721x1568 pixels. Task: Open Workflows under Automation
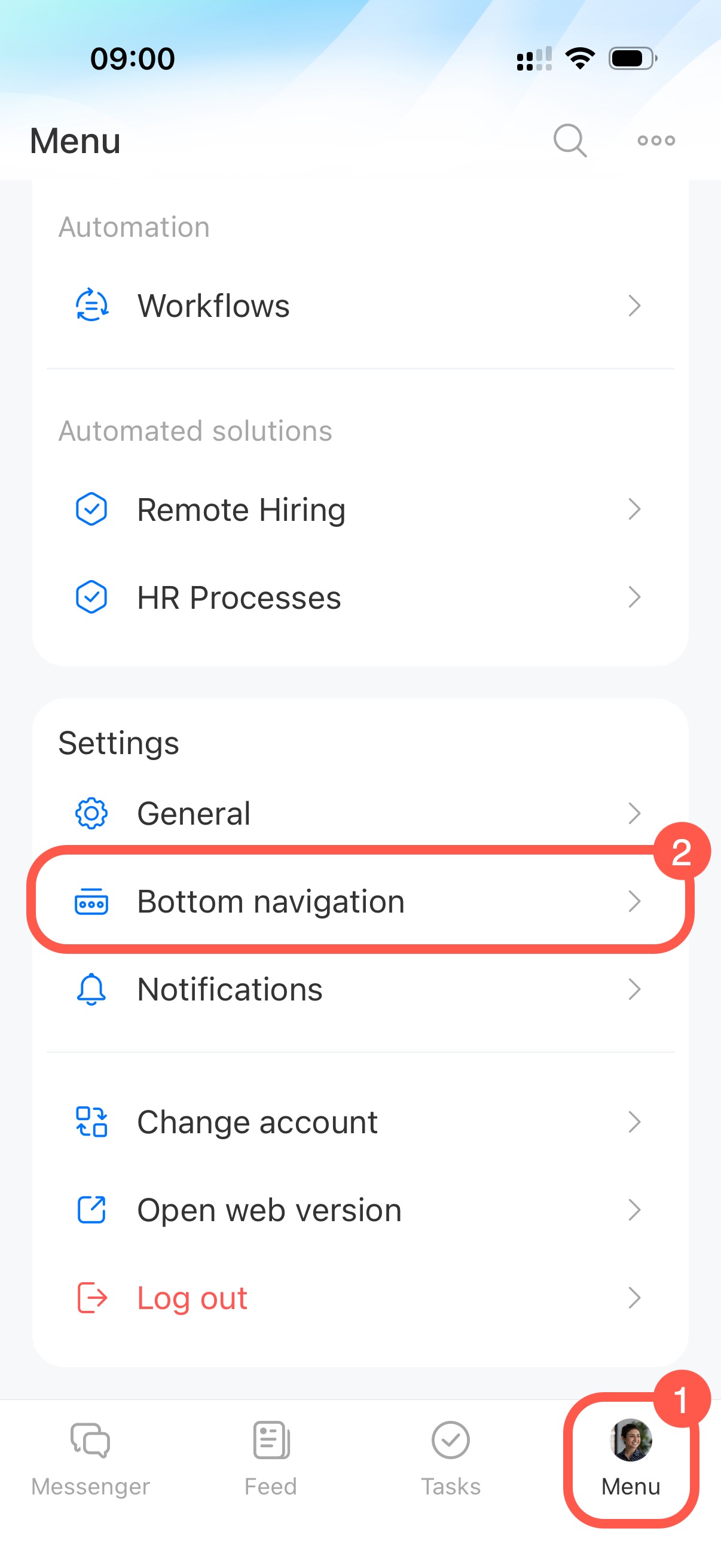(359, 306)
